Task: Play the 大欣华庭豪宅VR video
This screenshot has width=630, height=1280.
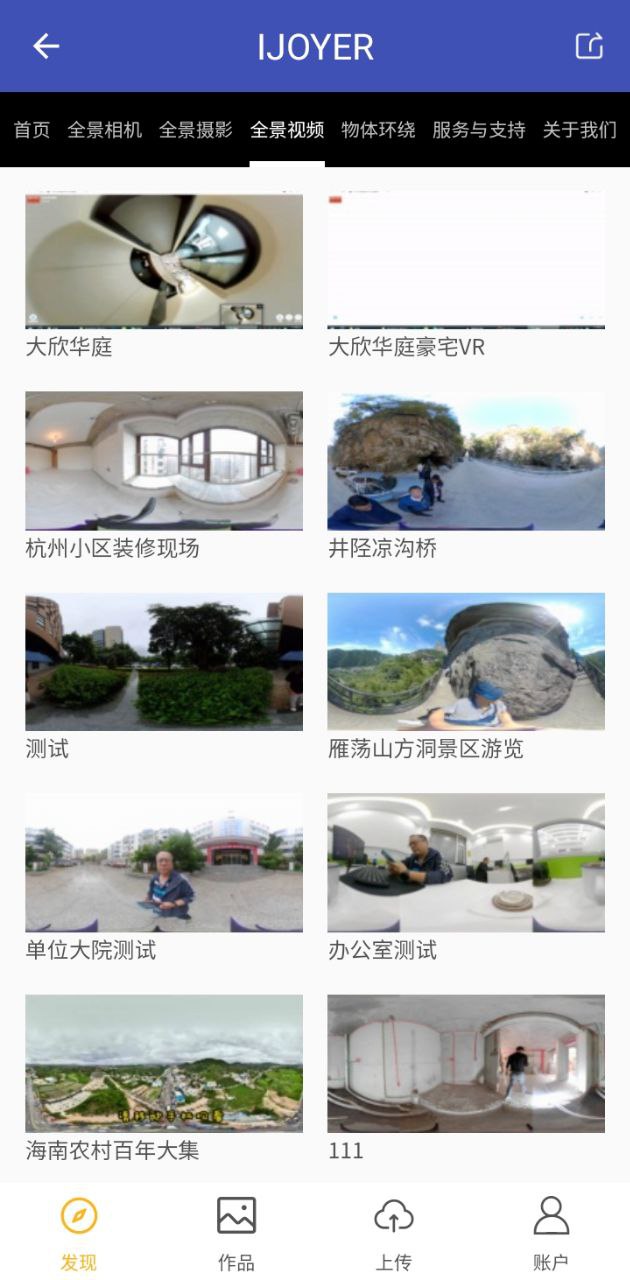Action: tap(466, 261)
